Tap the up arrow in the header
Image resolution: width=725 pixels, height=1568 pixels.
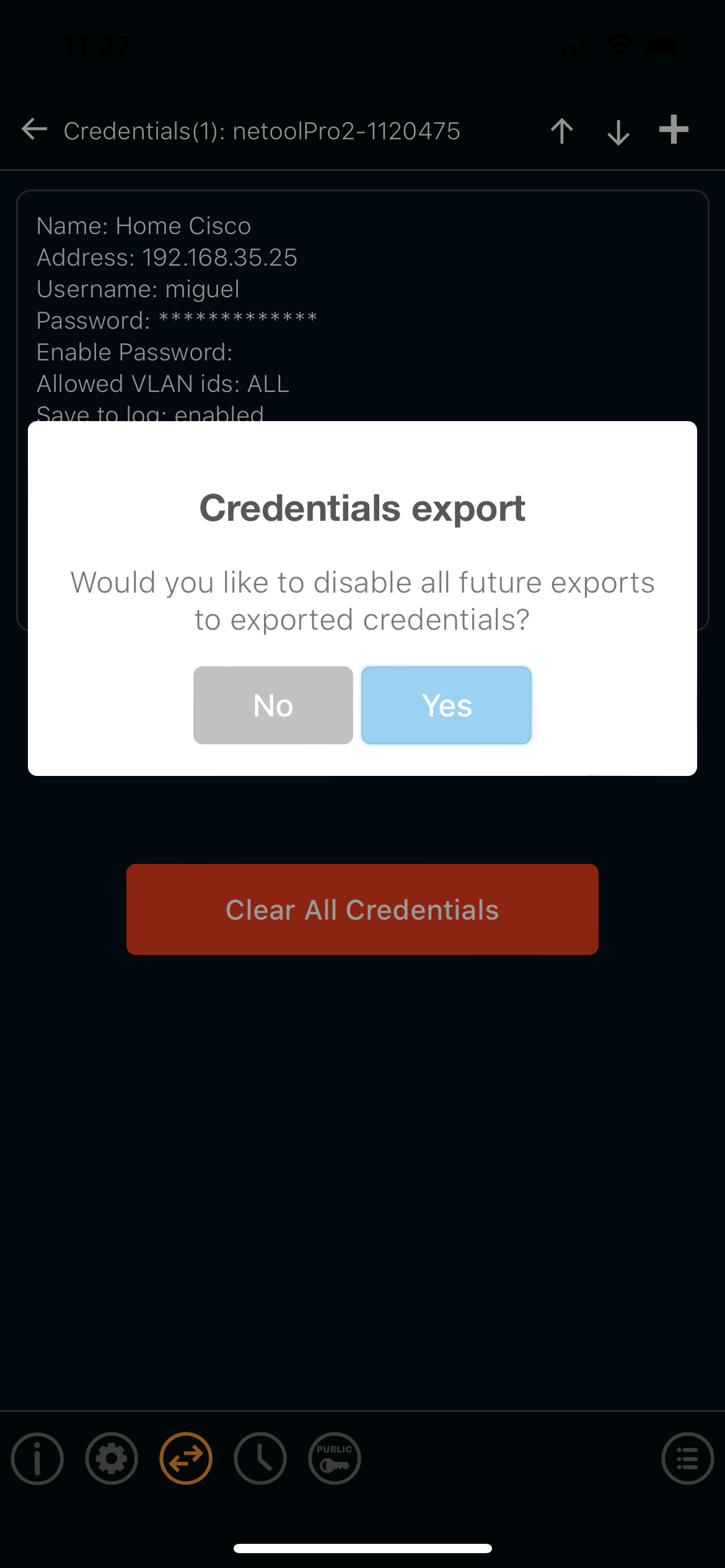point(562,131)
